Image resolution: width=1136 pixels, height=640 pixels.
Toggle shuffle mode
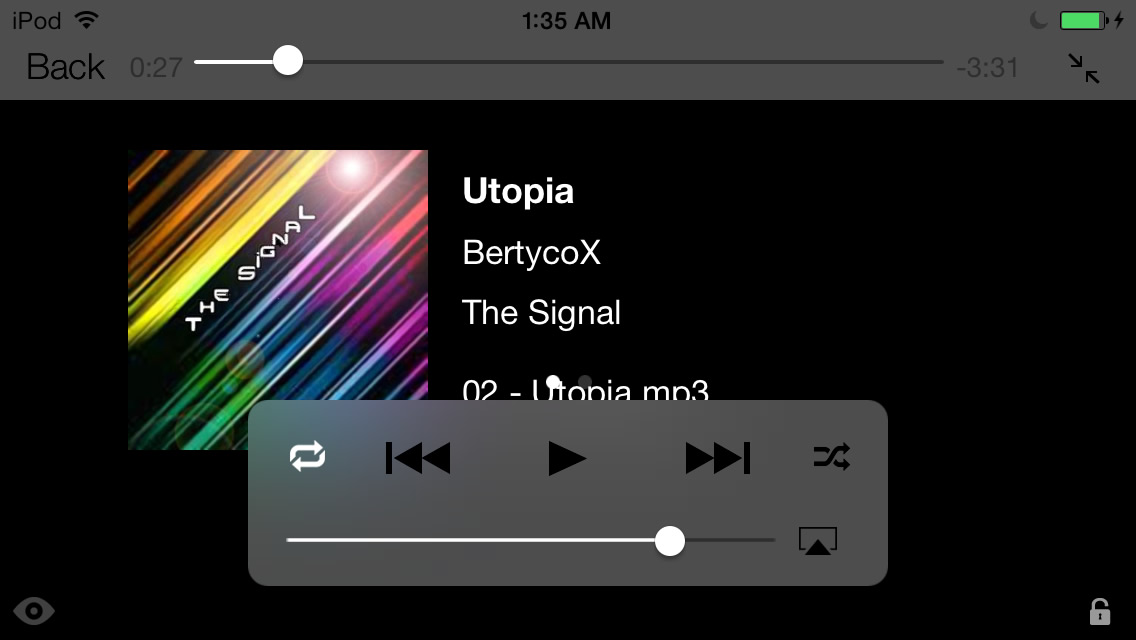(x=831, y=458)
